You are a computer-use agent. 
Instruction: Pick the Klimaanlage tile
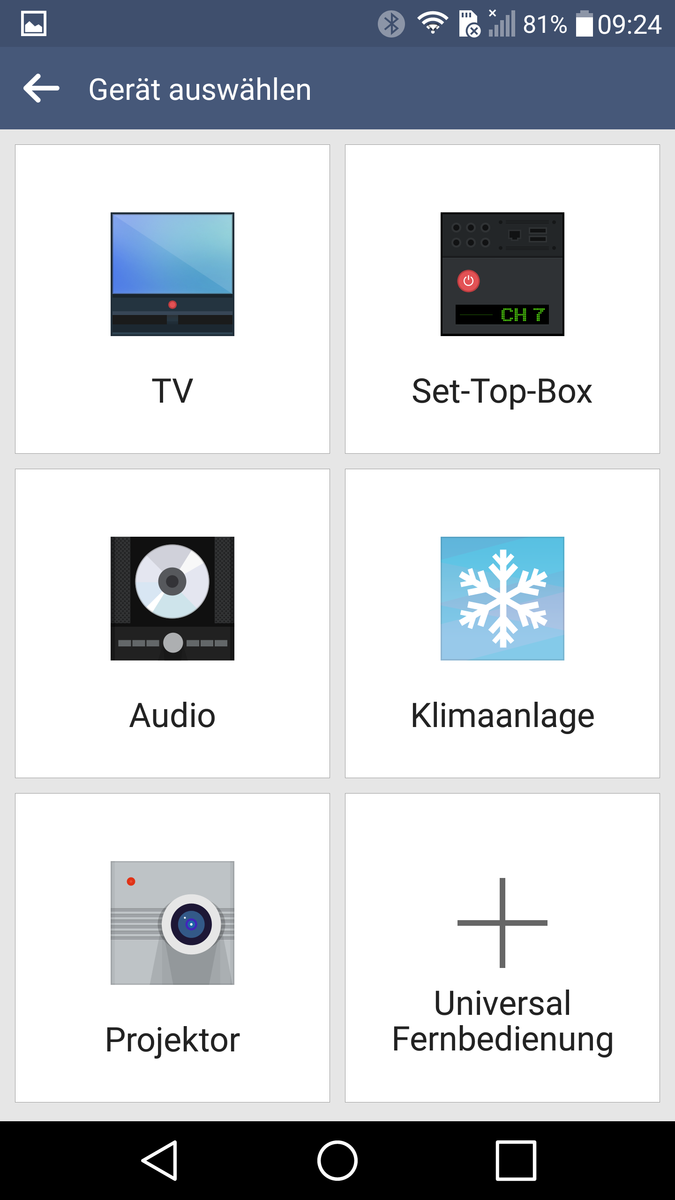[x=502, y=623]
